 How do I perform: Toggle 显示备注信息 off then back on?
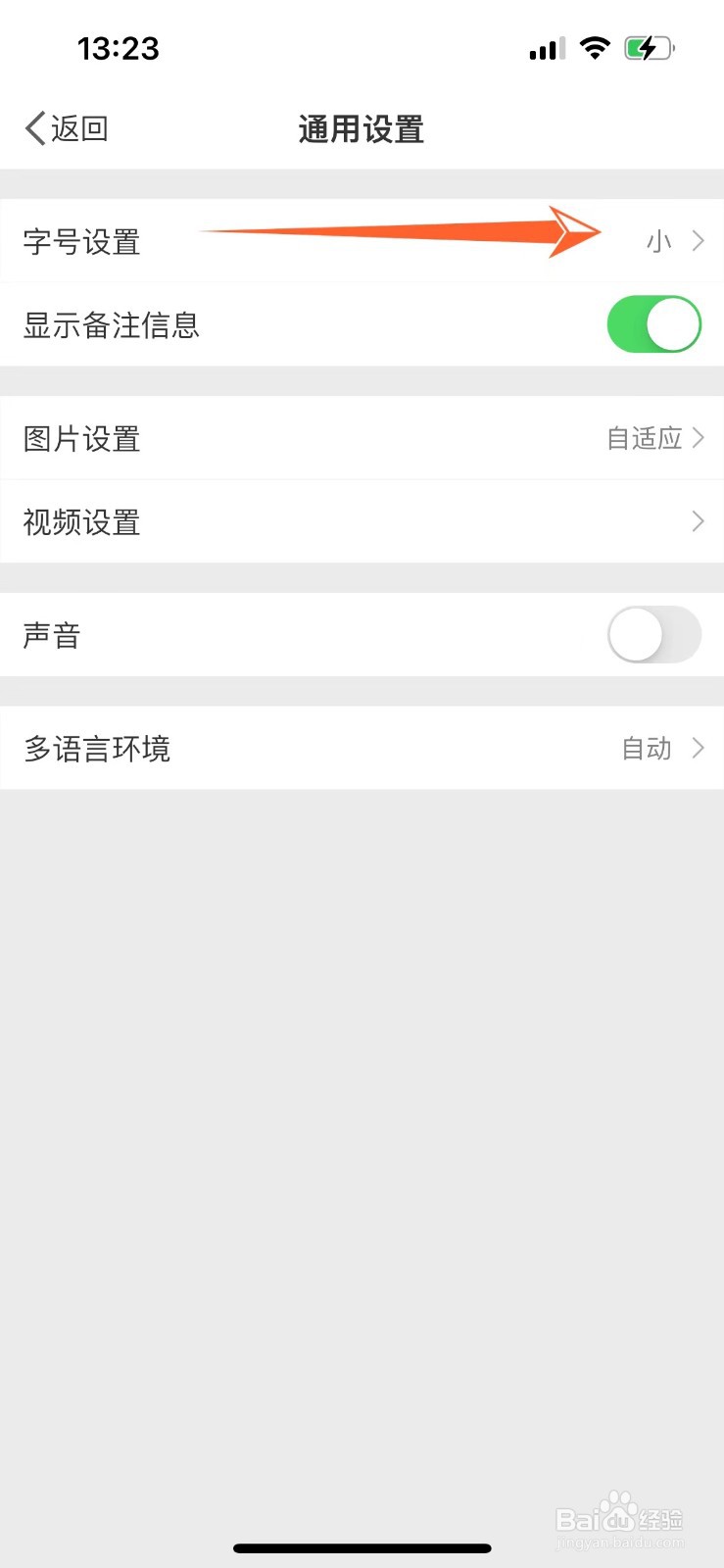[x=653, y=323]
